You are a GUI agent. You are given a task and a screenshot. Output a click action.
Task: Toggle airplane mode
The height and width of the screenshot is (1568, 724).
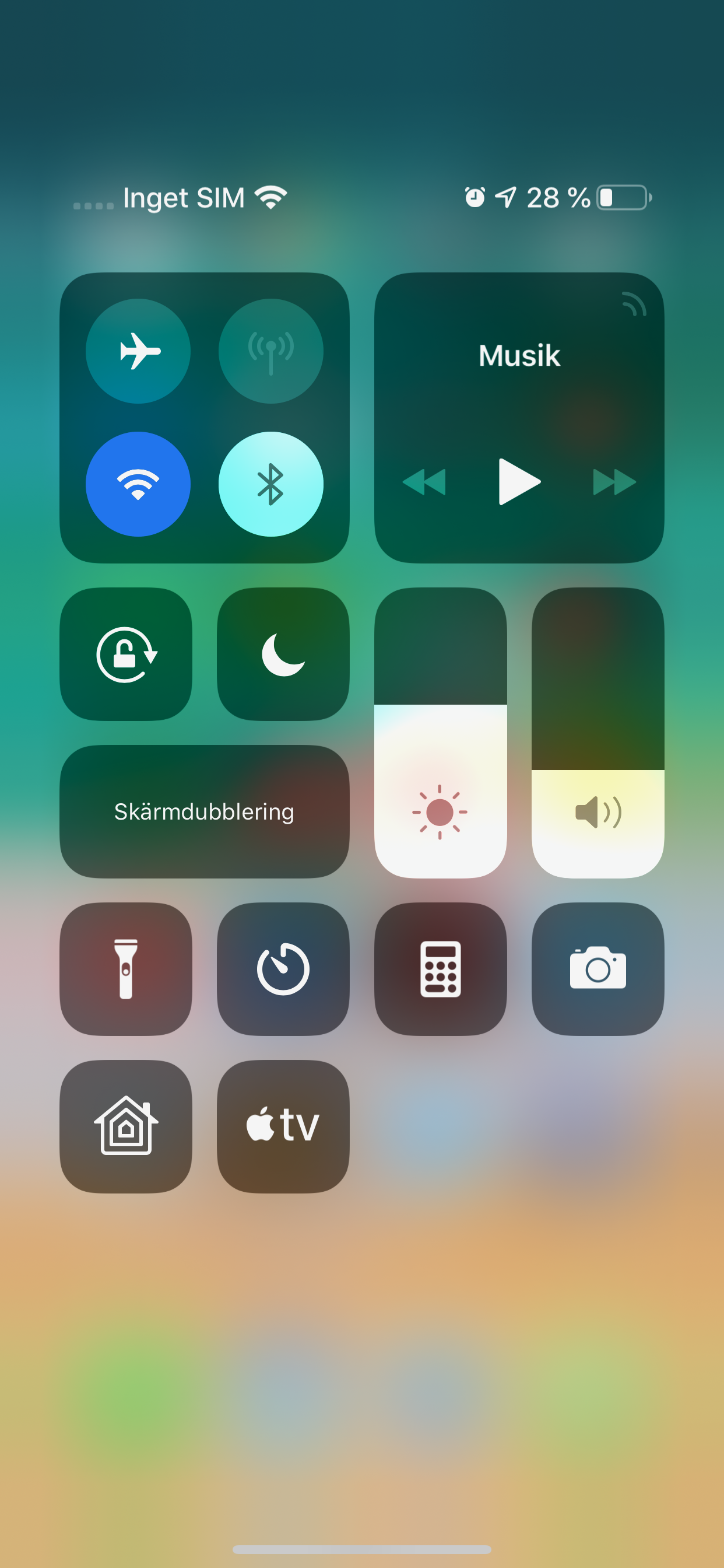(x=138, y=351)
